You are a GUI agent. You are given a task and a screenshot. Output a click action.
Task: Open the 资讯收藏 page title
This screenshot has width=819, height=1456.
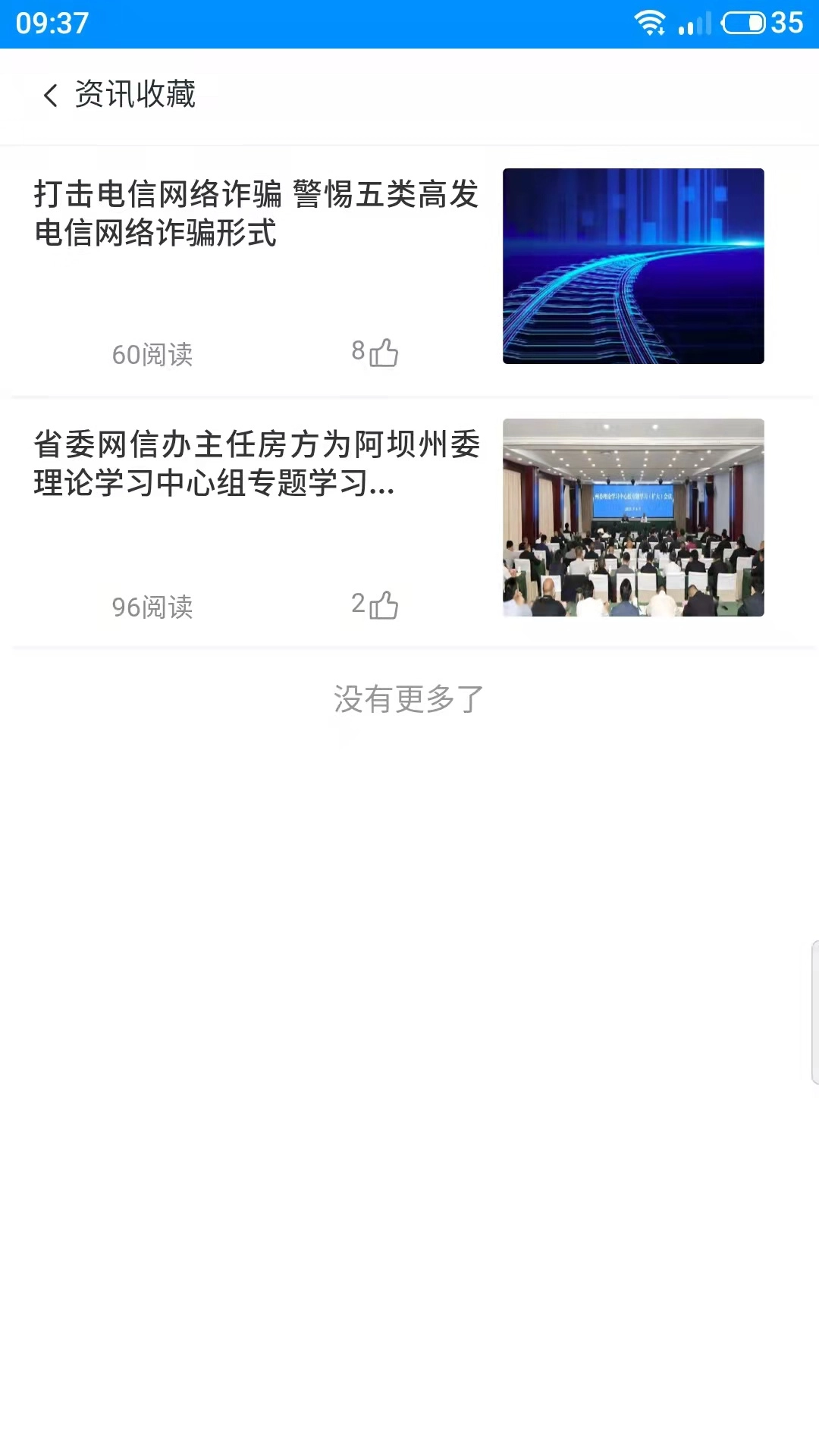pyautogui.click(x=135, y=94)
